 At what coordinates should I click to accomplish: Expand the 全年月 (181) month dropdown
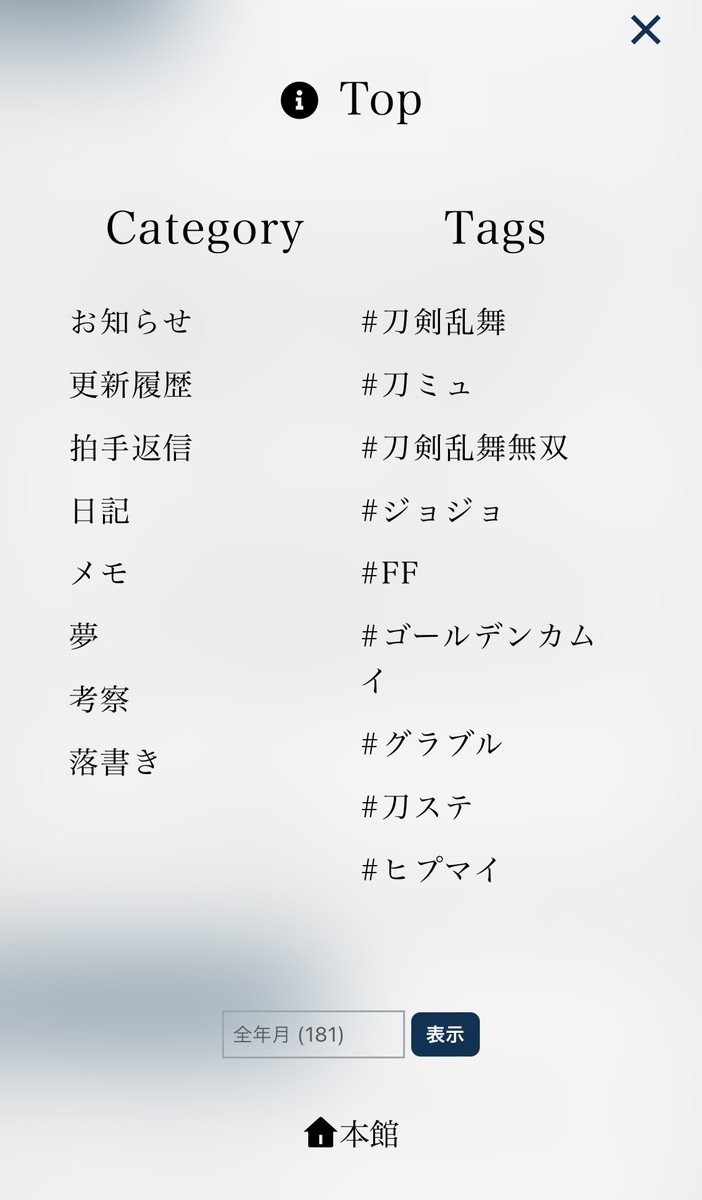313,1034
